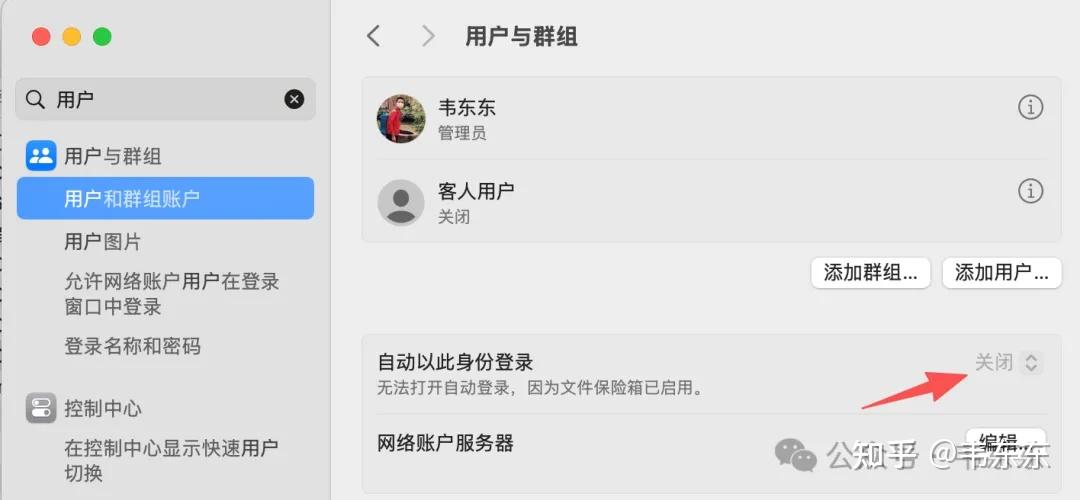Open 允许网络账户用户在登录窗口中登录 result
Image resolution: width=1080 pixels, height=500 pixels.
click(171, 294)
